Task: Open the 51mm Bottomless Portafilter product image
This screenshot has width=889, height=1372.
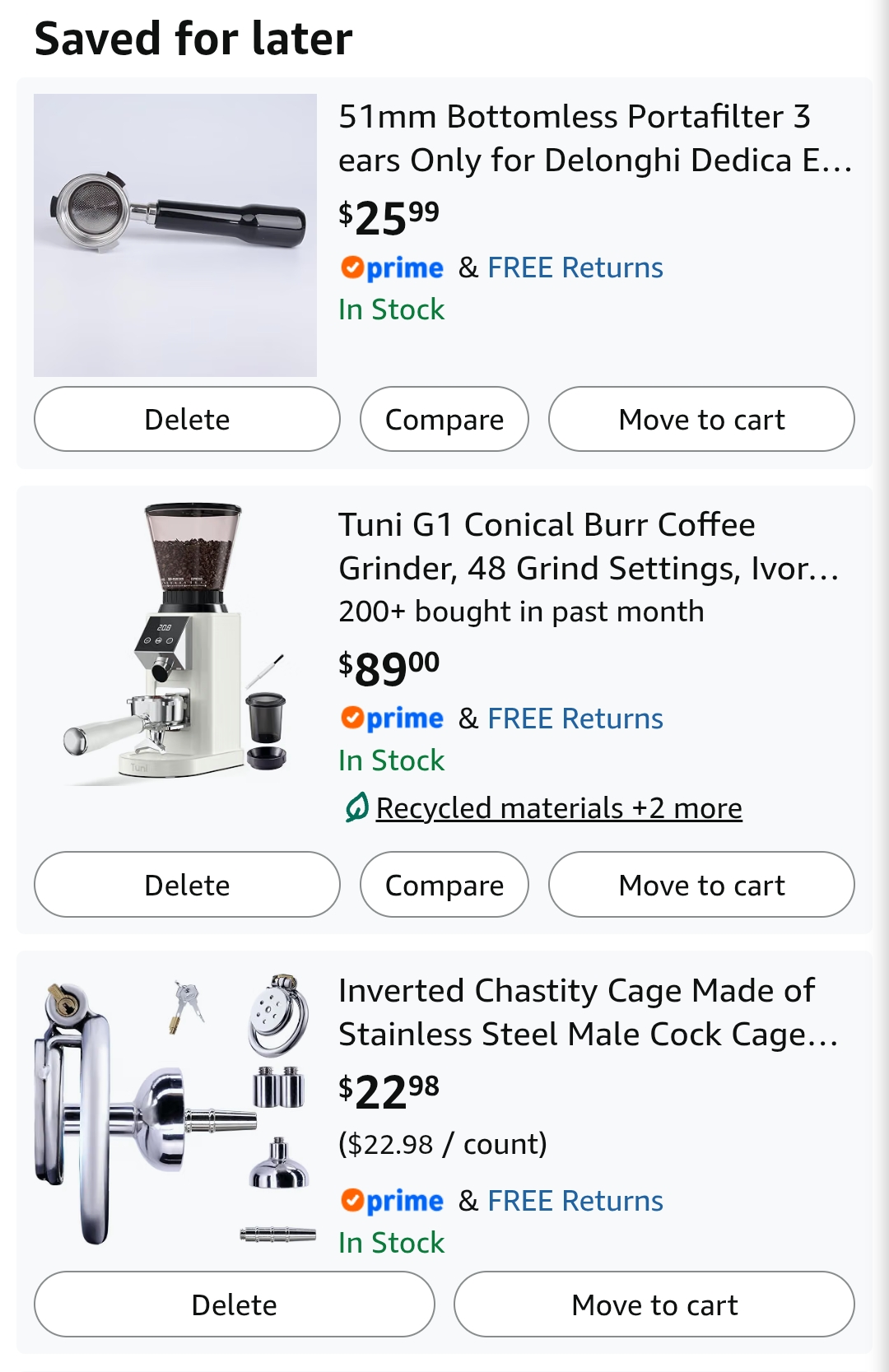Action: coord(175,235)
